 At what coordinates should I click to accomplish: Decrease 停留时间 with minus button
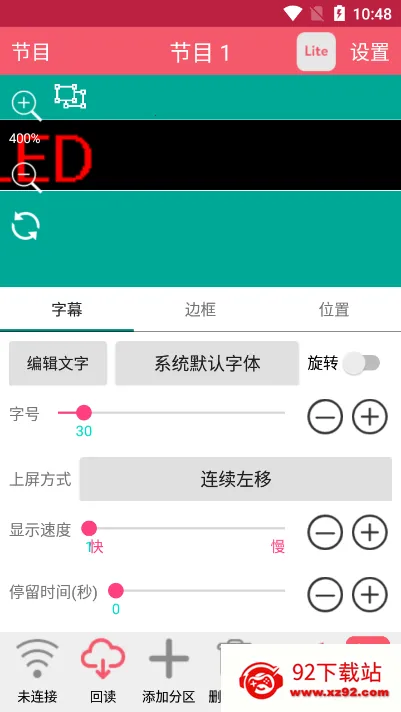(325, 594)
